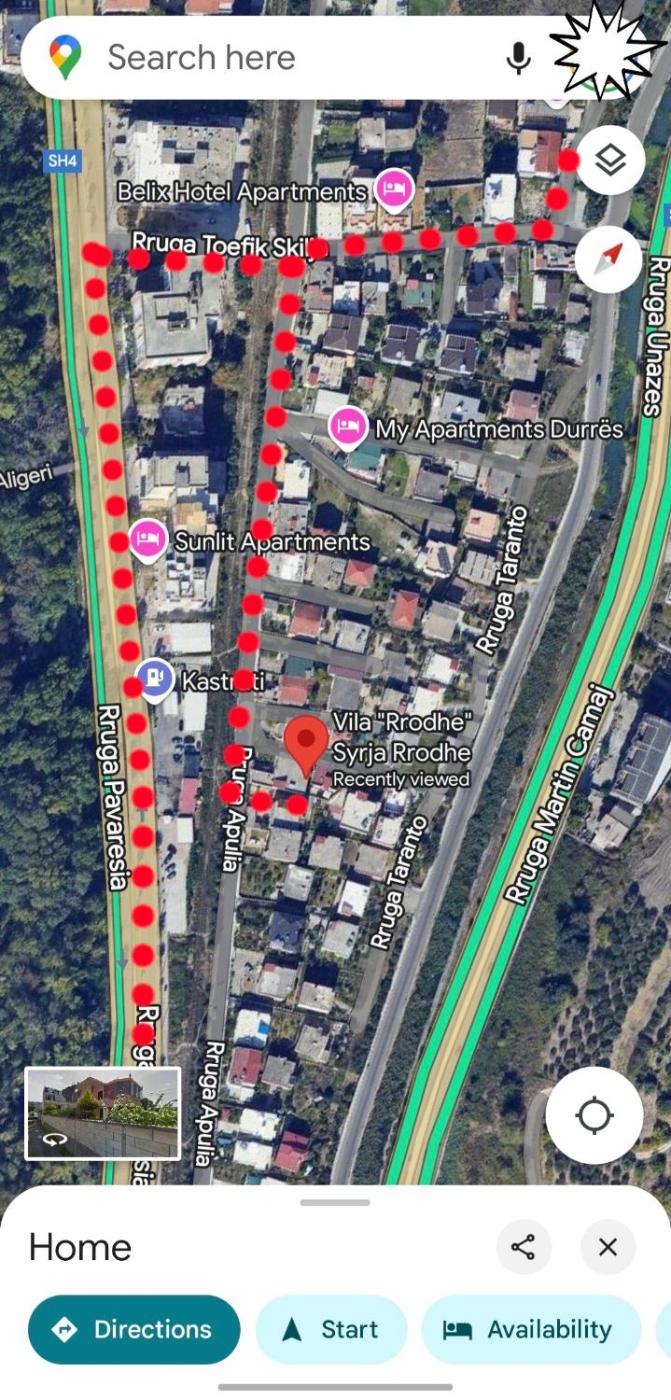Open the Belix Hotel Apartments map marker
This screenshot has height=1400, width=671.
[394, 189]
